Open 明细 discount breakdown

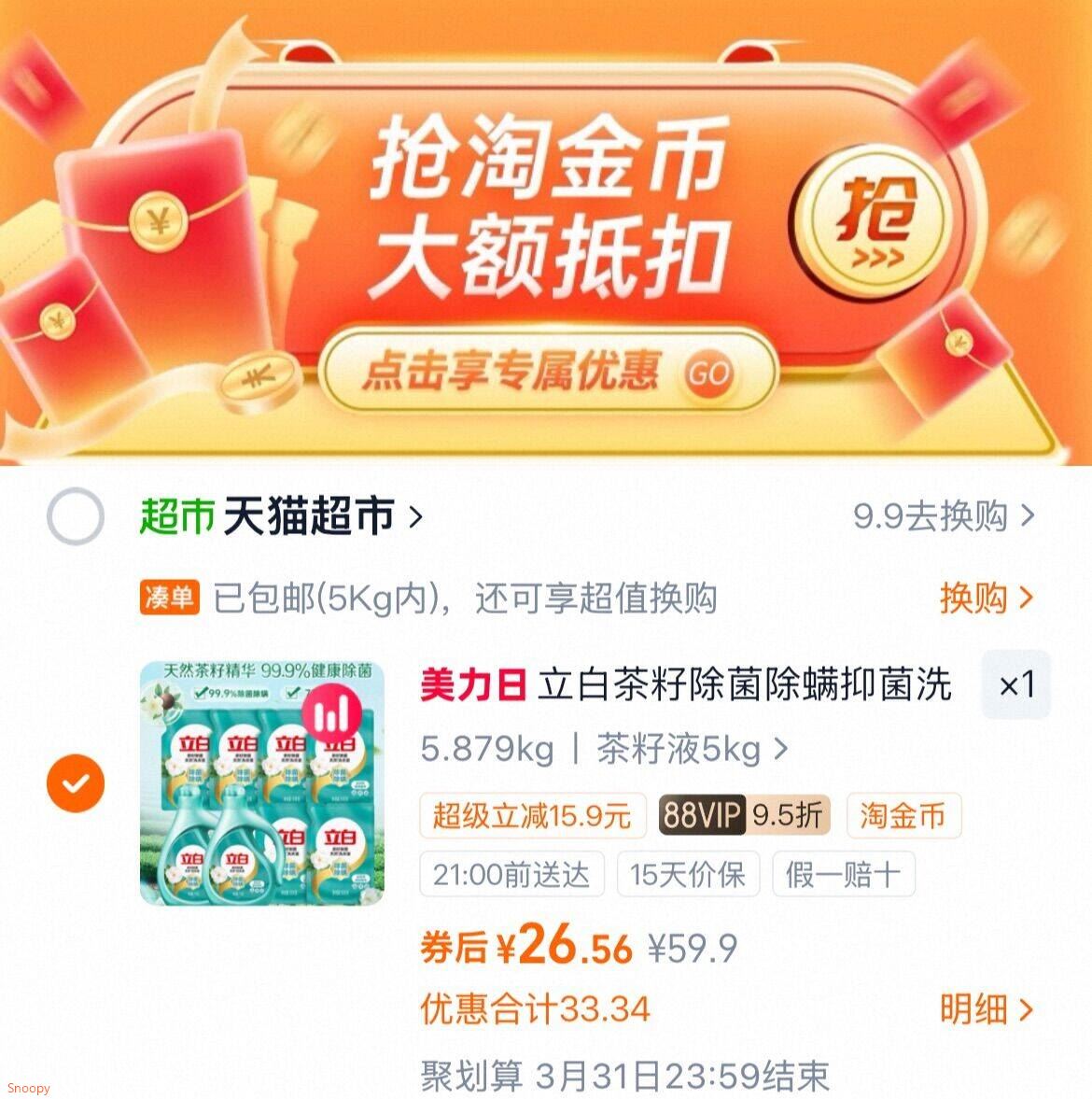tap(987, 1010)
